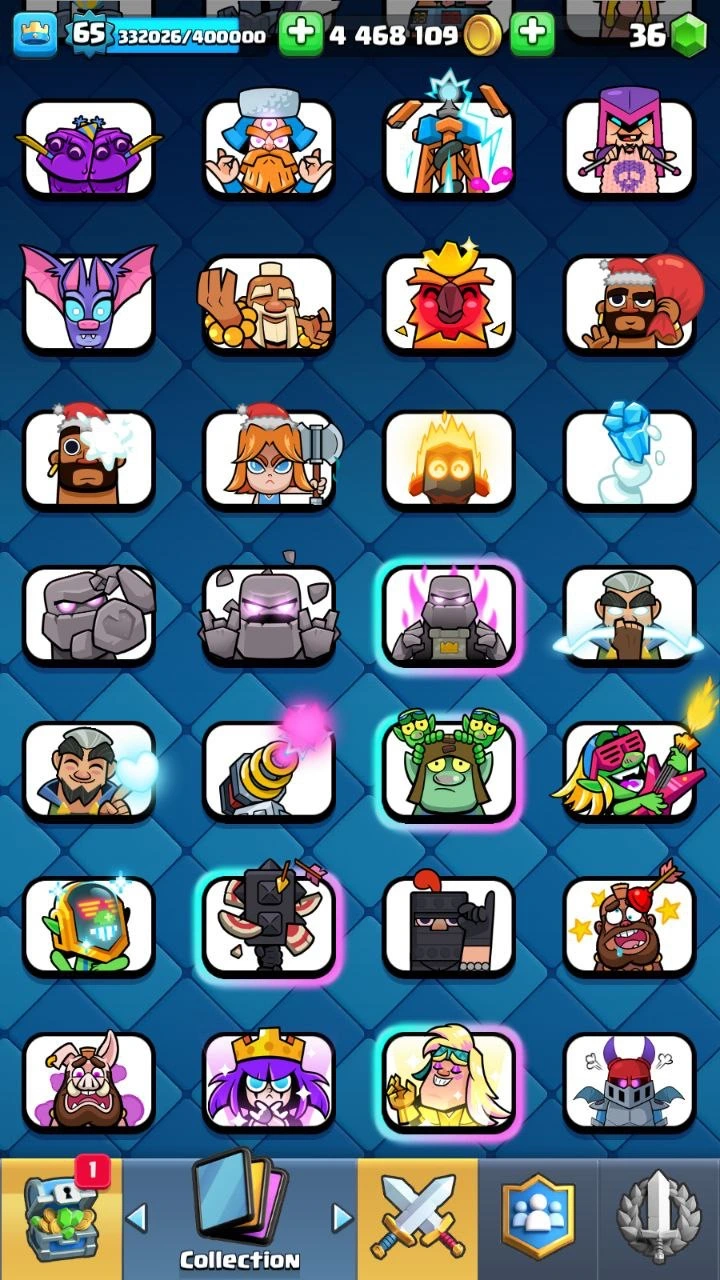Tap the green plus next to gold coins

(299, 35)
